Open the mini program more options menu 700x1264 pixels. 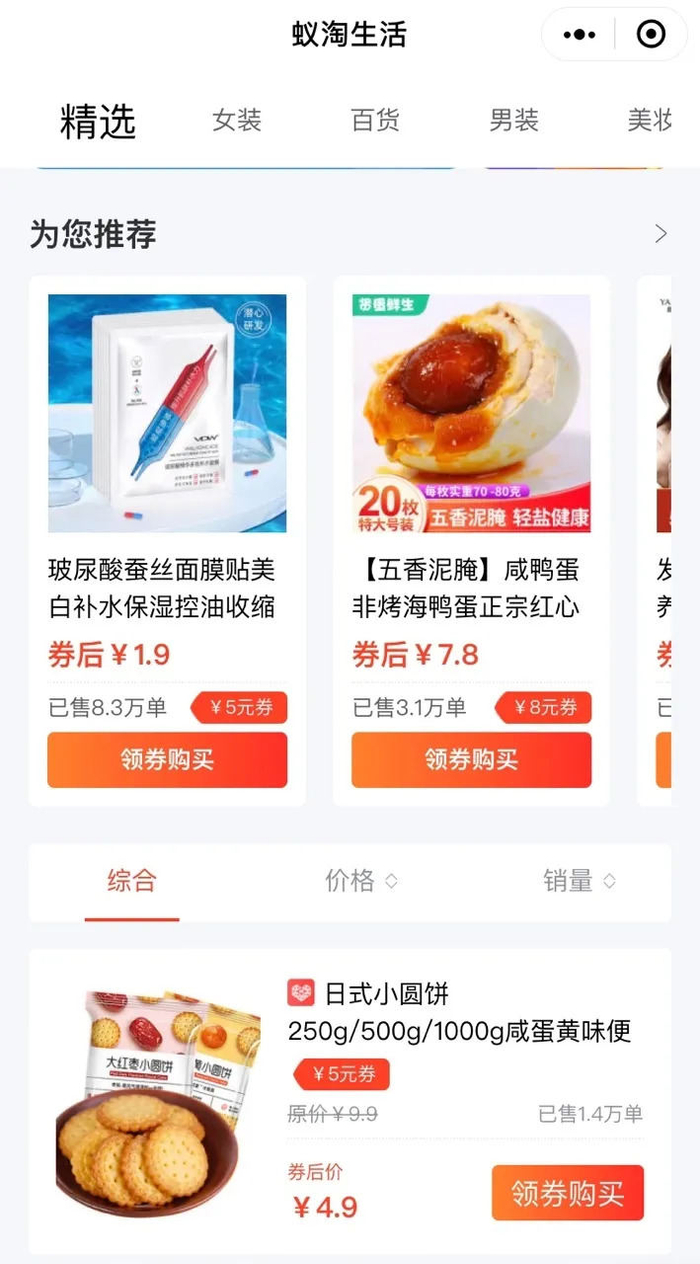(579, 35)
